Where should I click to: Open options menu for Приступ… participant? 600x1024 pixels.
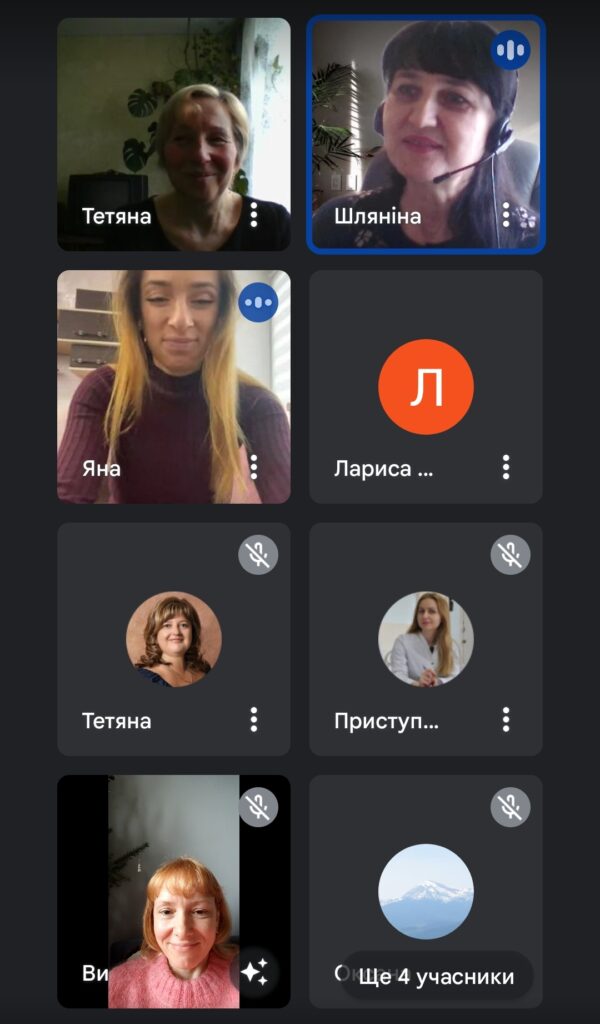click(x=506, y=719)
